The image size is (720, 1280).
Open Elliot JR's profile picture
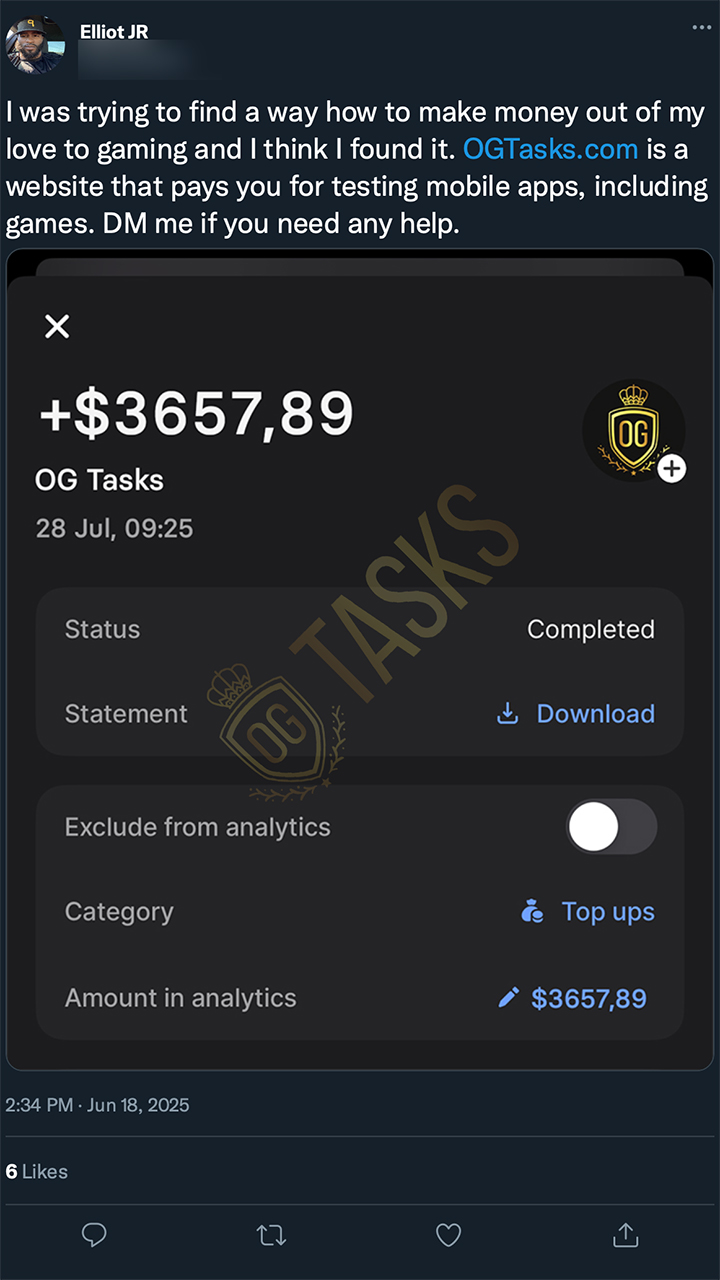pyautogui.click(x=36, y=45)
